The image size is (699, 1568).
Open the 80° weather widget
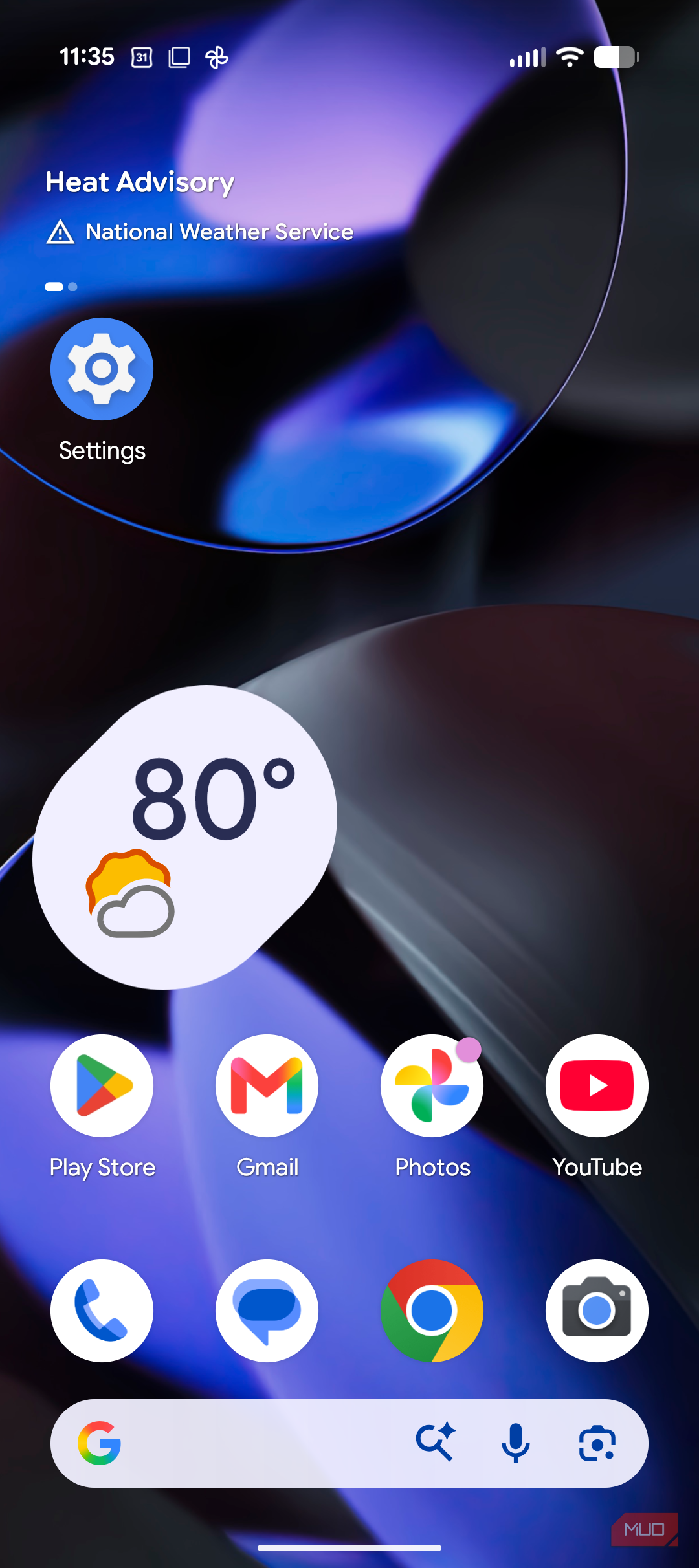184,837
